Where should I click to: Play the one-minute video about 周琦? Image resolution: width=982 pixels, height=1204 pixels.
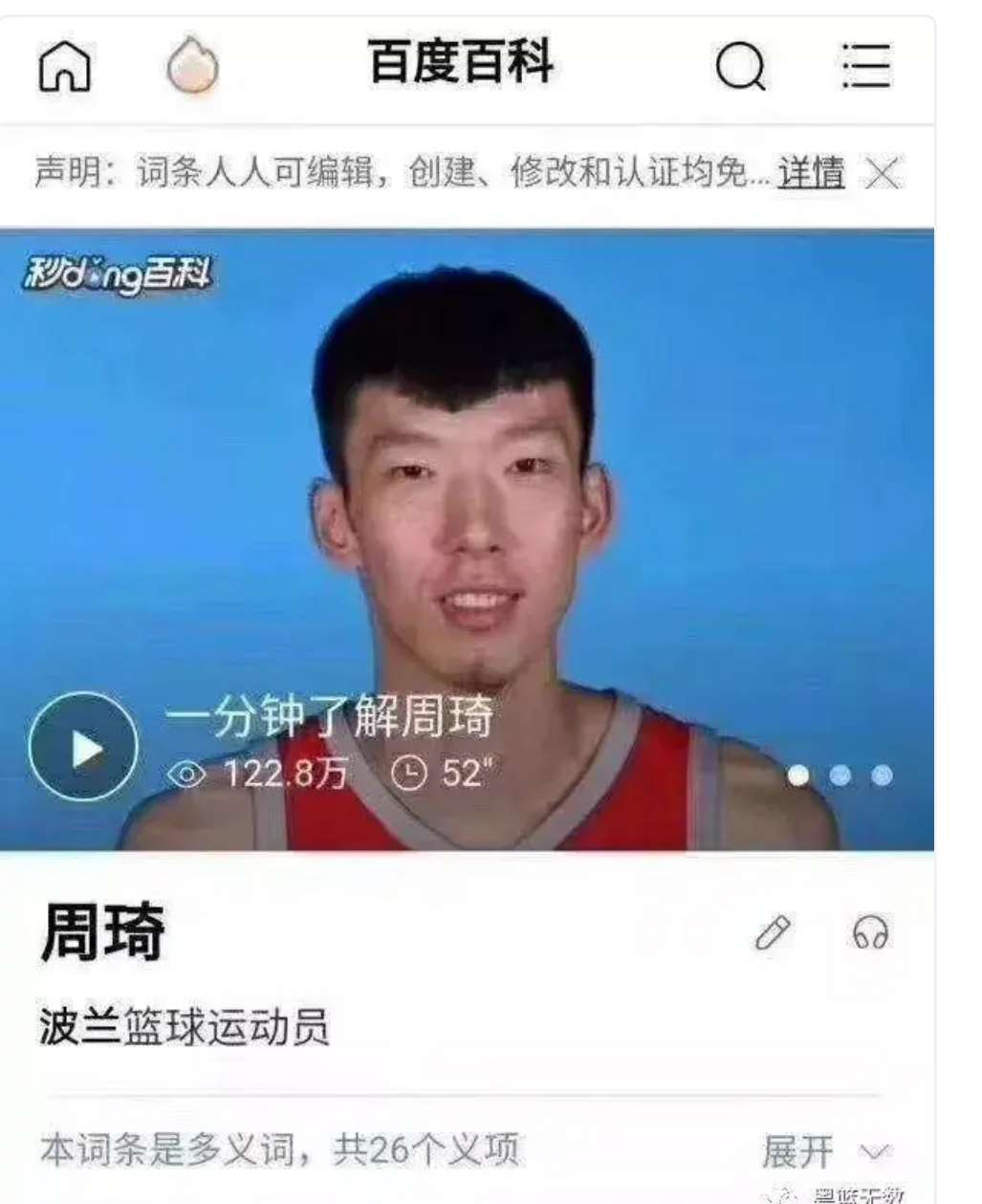click(84, 747)
